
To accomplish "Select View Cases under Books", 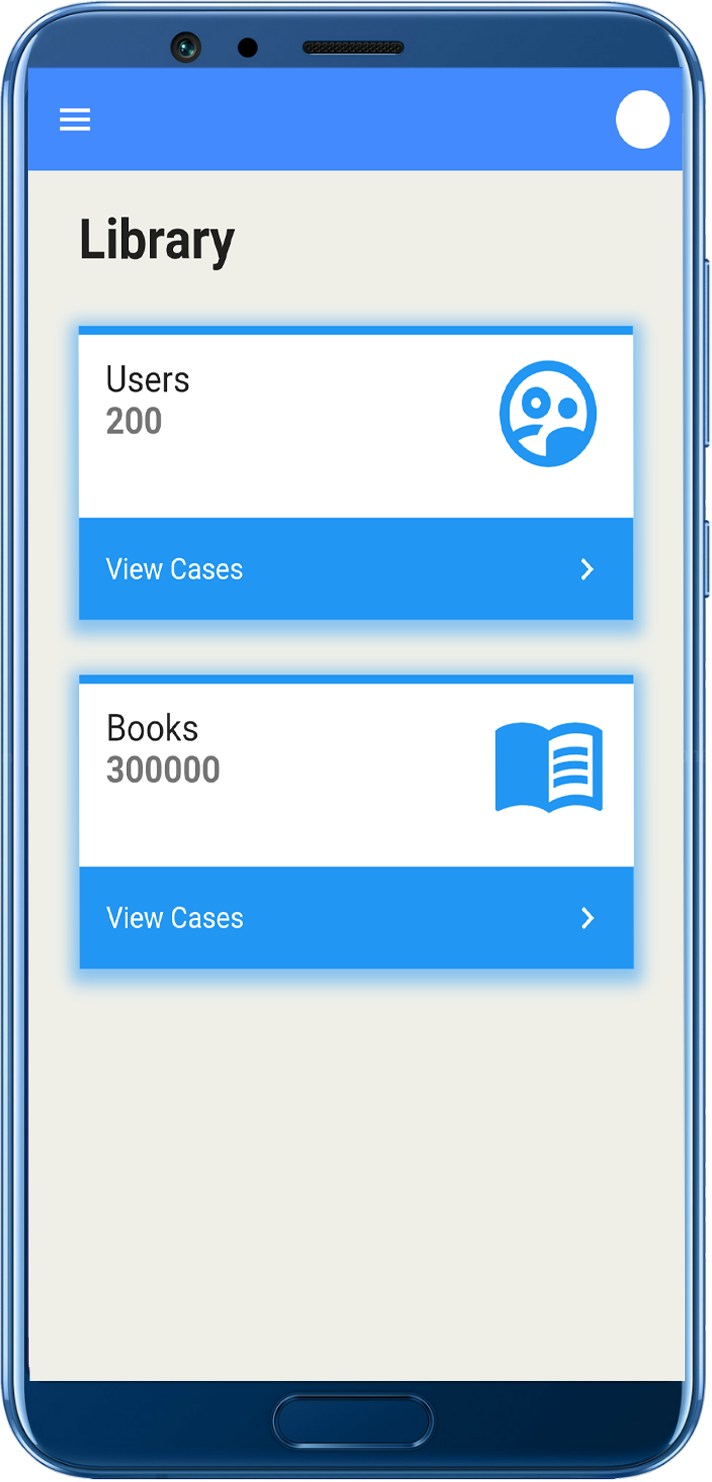I will coord(356,918).
